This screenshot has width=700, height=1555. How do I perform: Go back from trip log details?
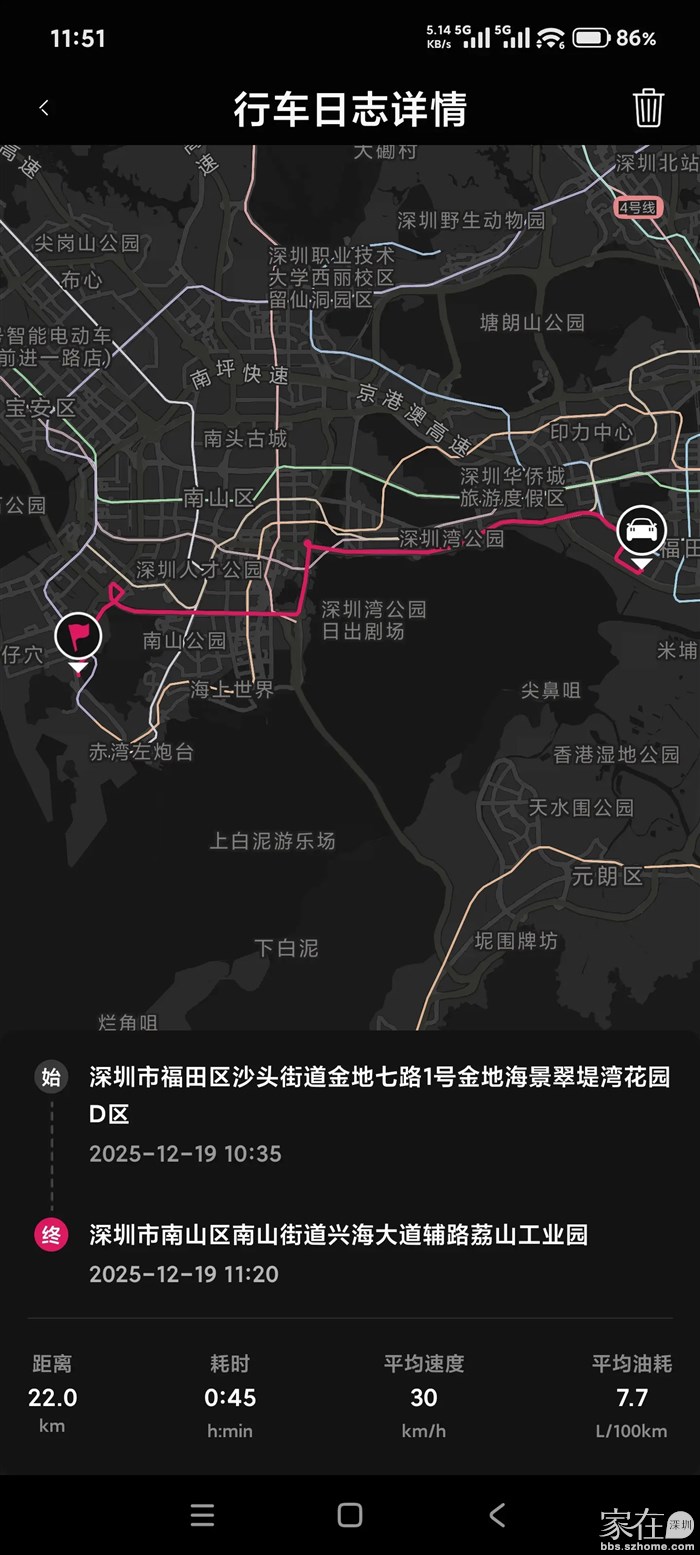44,108
